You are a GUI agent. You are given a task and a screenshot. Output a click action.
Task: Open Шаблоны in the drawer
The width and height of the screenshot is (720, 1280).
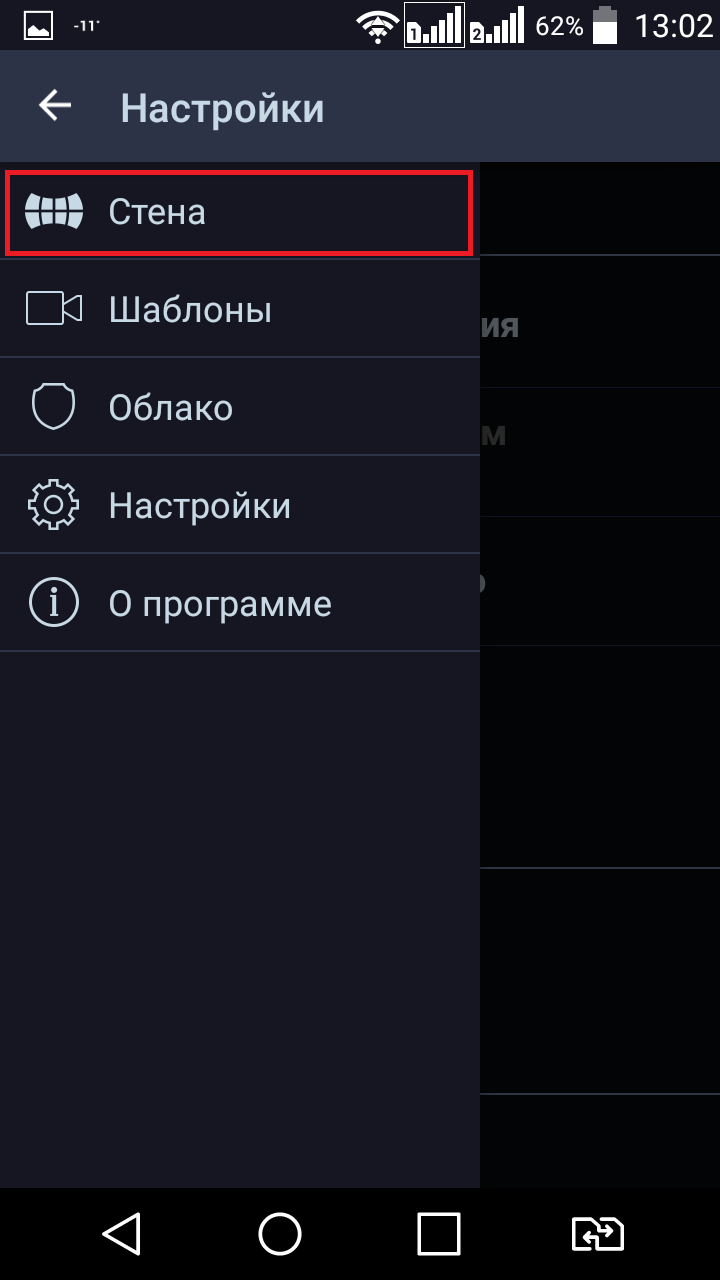[x=238, y=309]
